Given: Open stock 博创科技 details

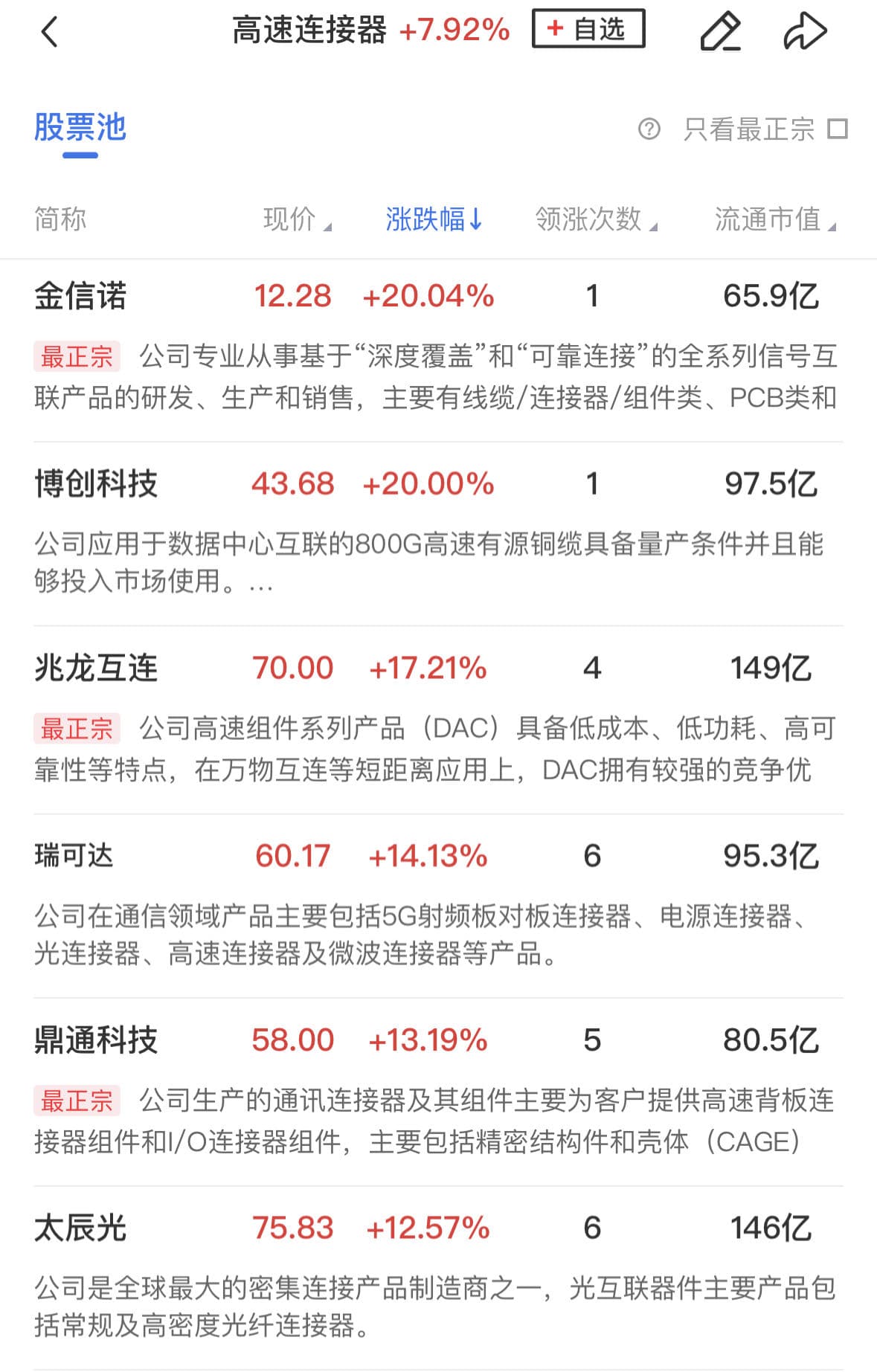Looking at the screenshot, I should [x=96, y=484].
